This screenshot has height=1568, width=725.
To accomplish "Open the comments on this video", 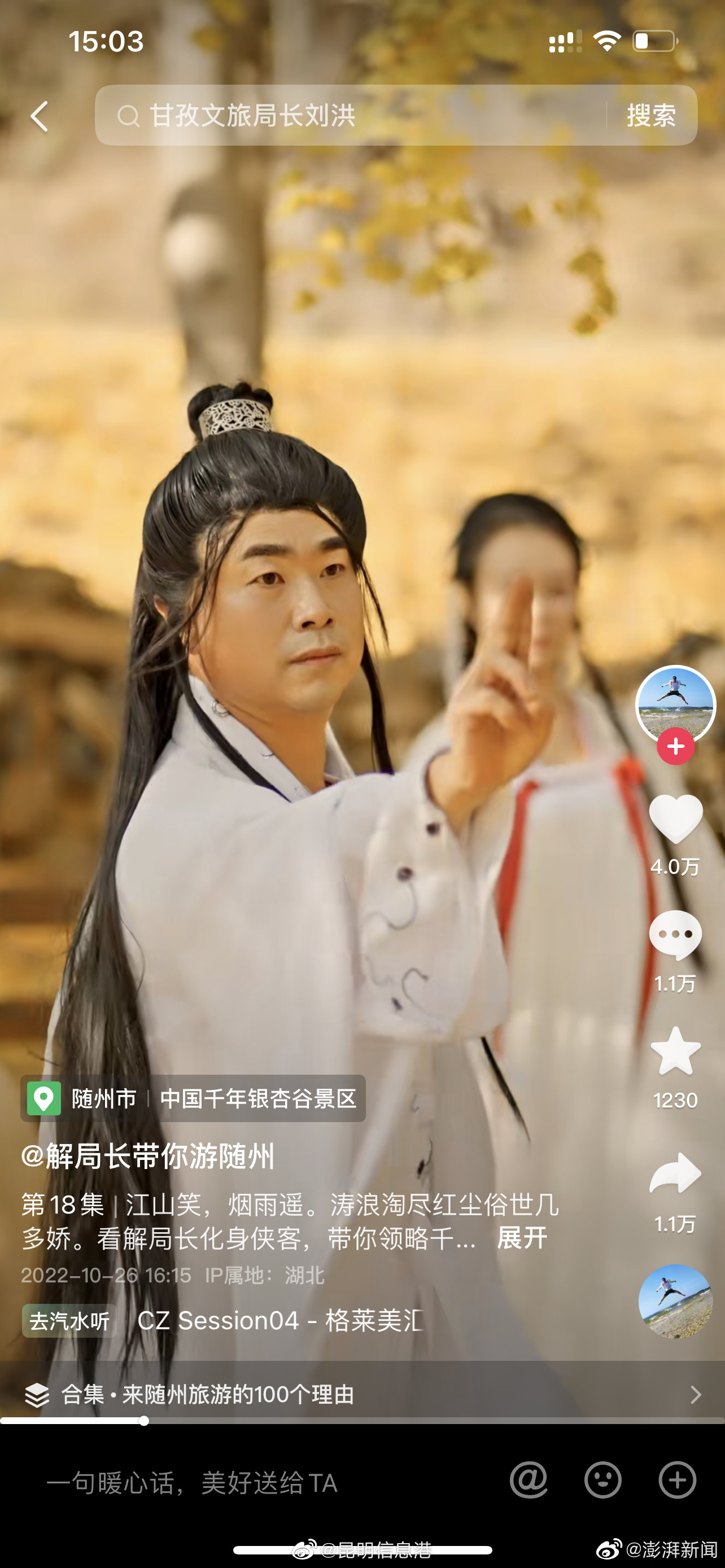I will [675, 936].
